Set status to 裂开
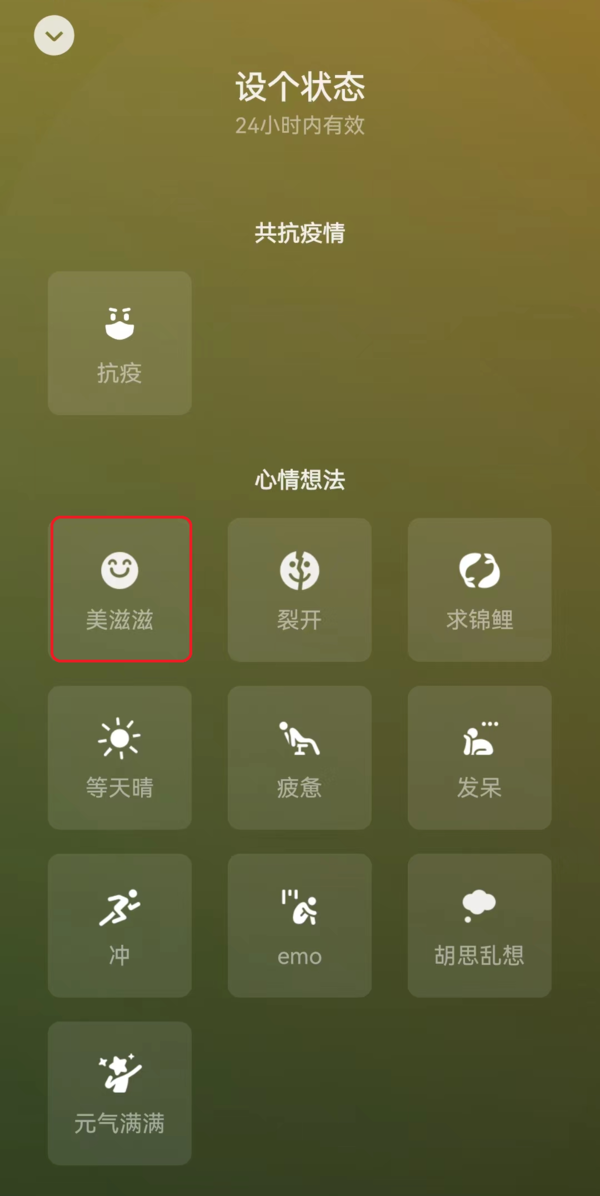The height and width of the screenshot is (1196, 600). click(x=300, y=589)
